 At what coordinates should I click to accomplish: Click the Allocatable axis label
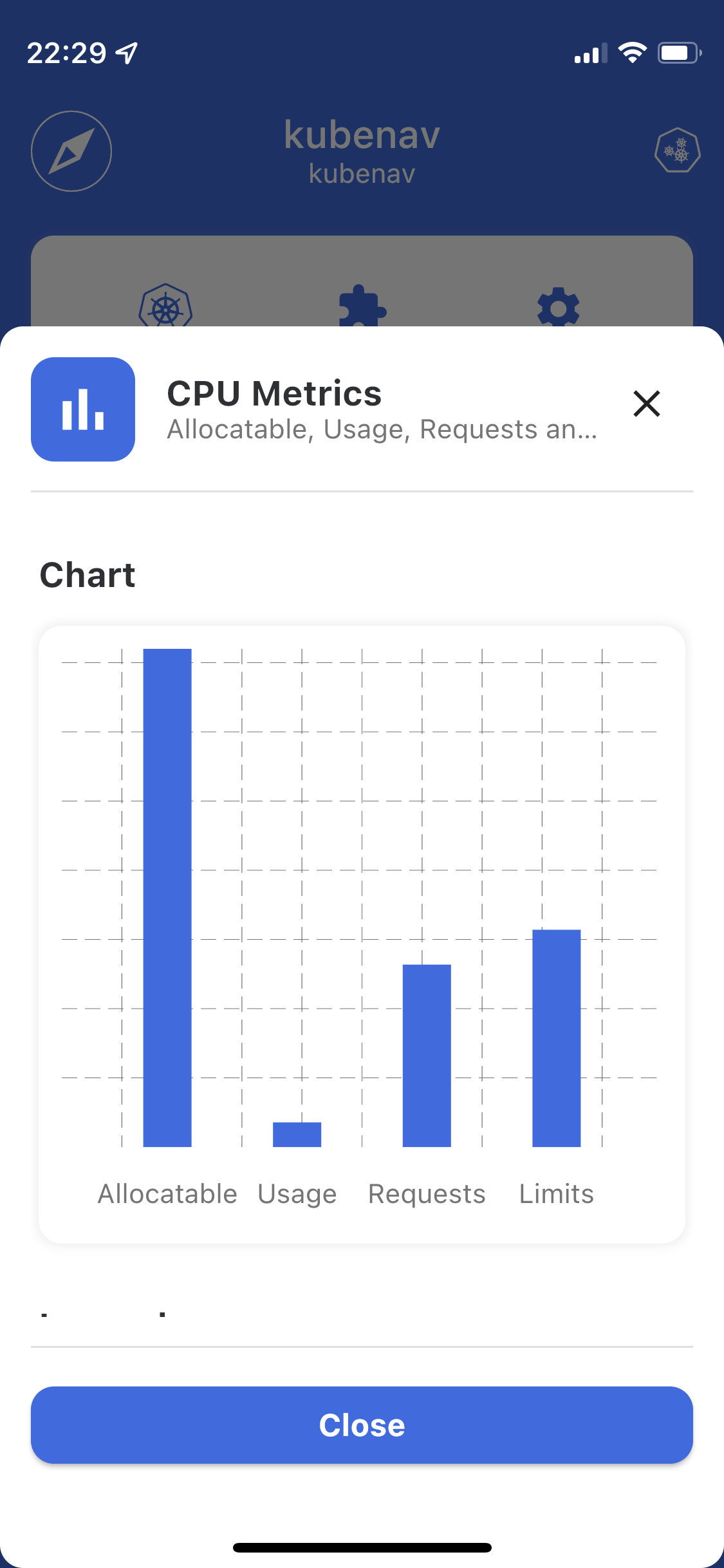(167, 1194)
